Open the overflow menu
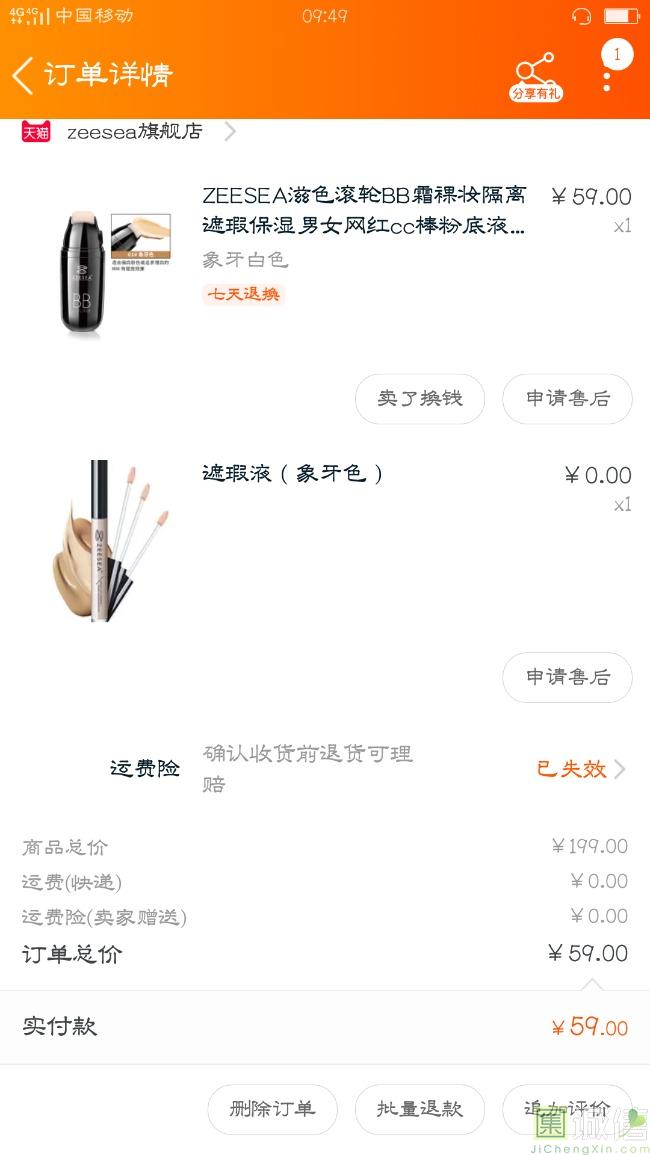650x1155 pixels. [x=607, y=76]
